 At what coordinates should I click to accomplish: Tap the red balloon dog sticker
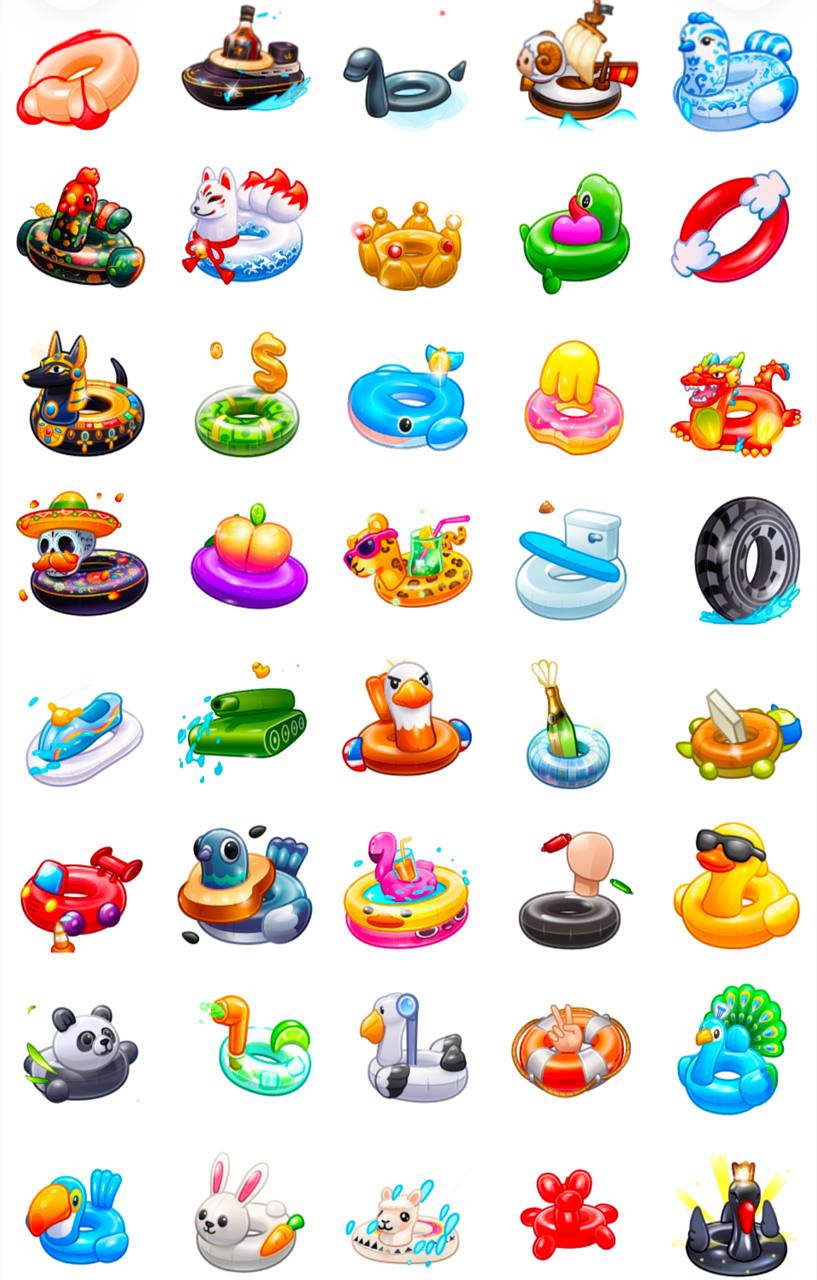tap(568, 1214)
